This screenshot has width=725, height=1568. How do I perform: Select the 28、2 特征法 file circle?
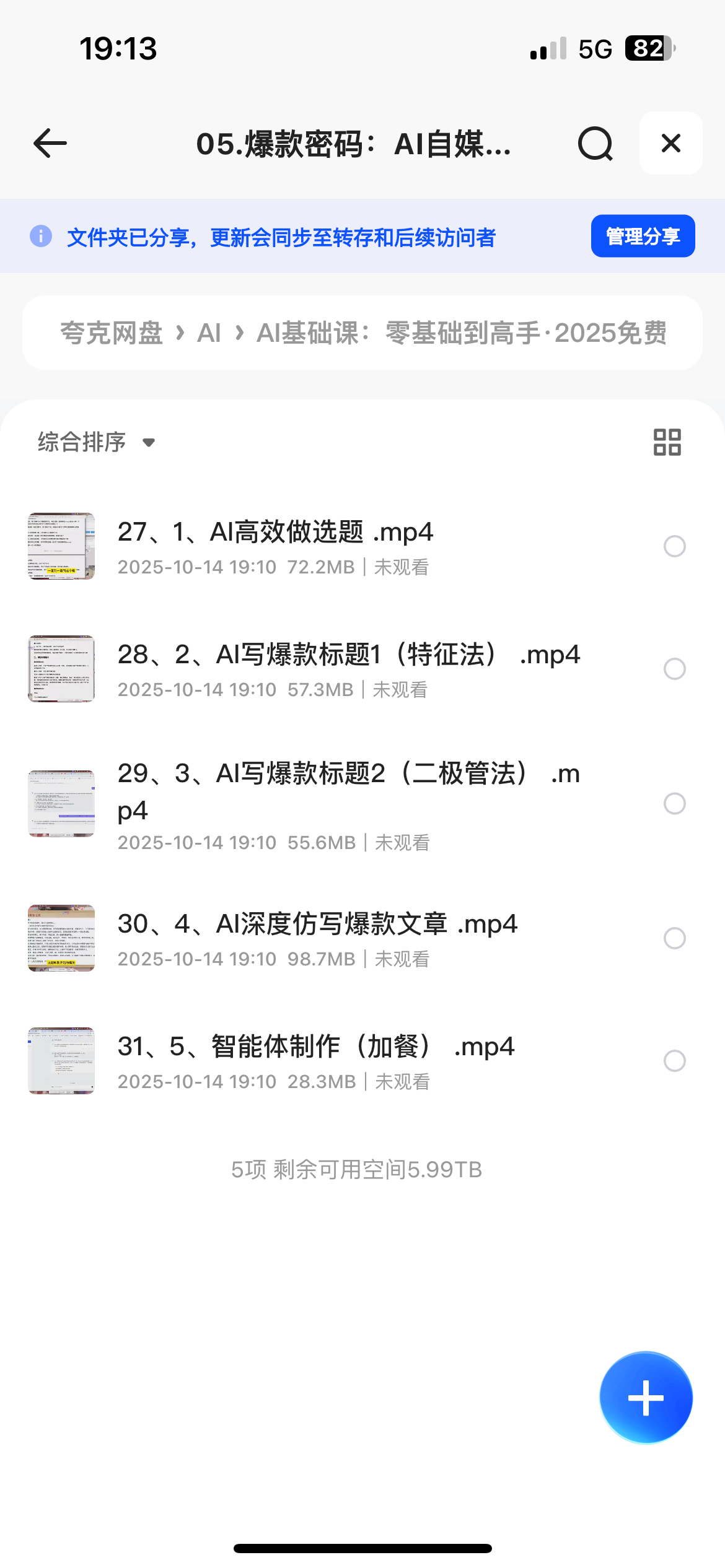click(674, 669)
